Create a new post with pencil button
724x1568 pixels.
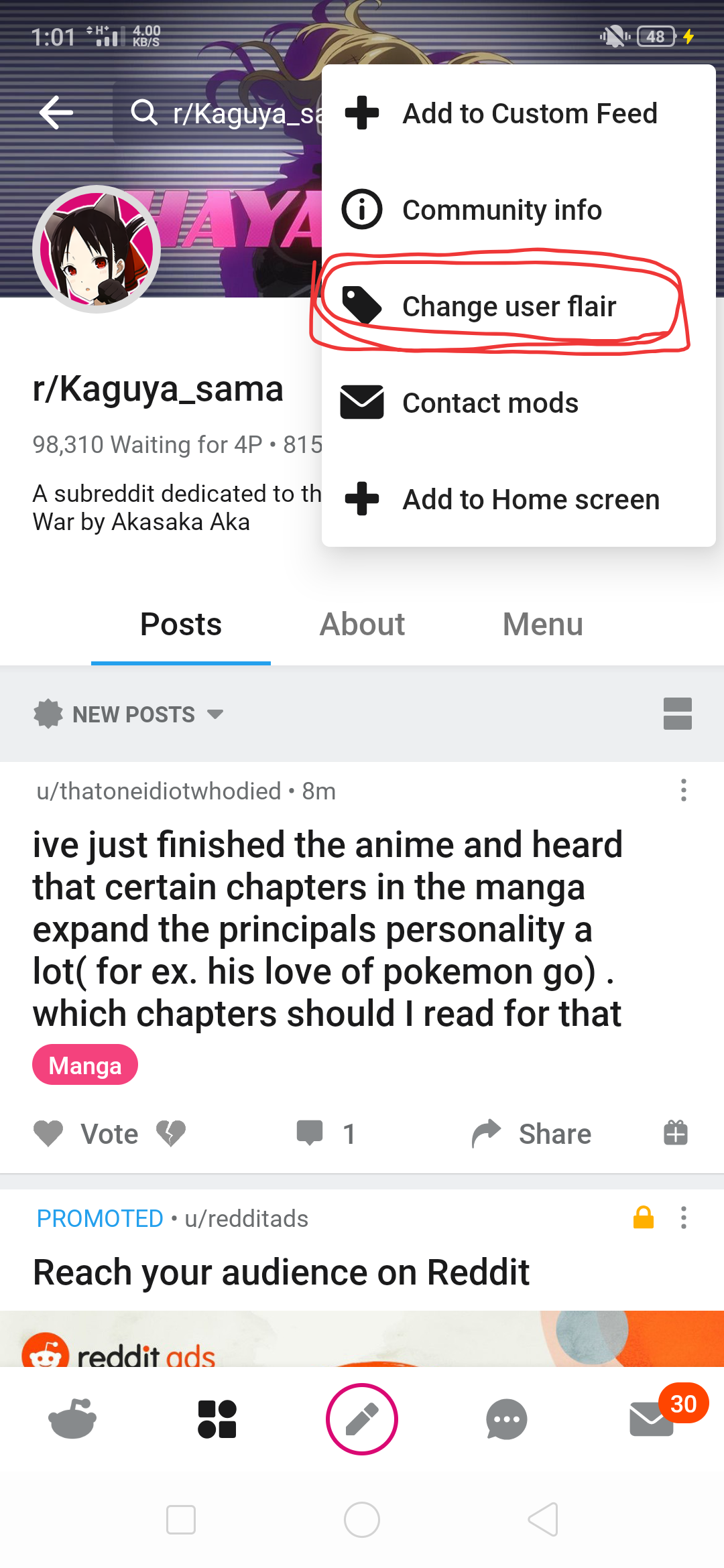click(x=362, y=1419)
